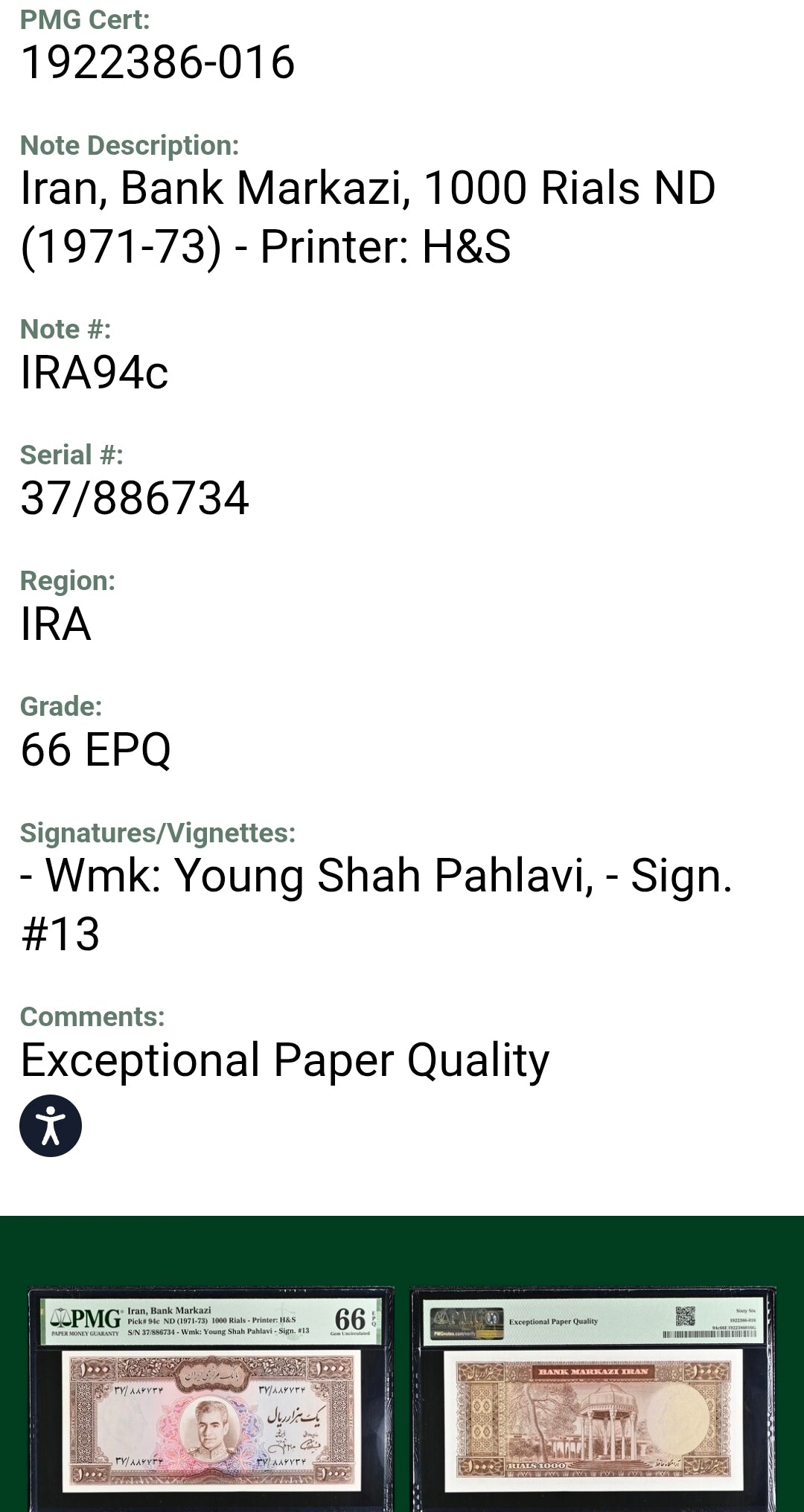This screenshot has width=804, height=1512.
Task: View the back image of the graded banknote
Action: [593, 1399]
